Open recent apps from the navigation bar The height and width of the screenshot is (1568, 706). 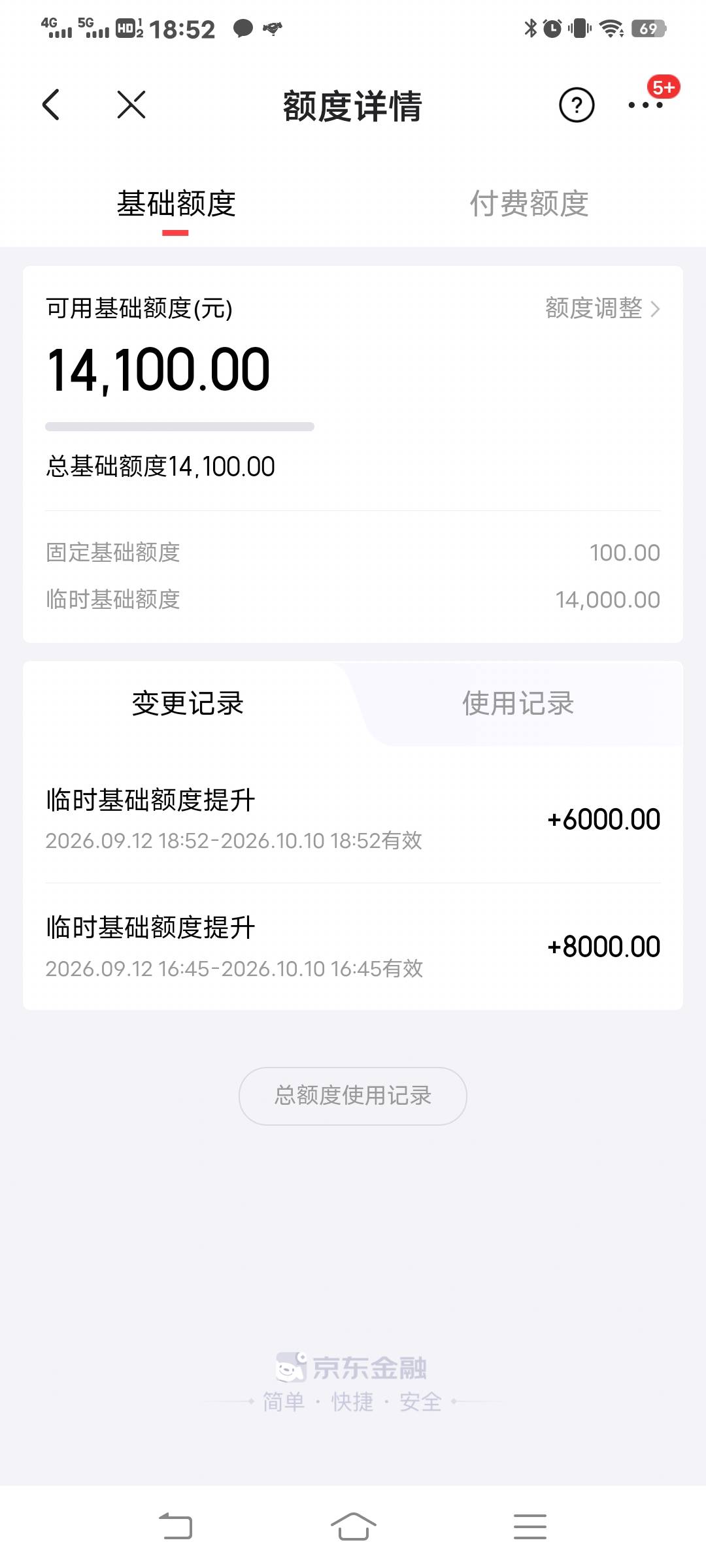[x=530, y=1527]
